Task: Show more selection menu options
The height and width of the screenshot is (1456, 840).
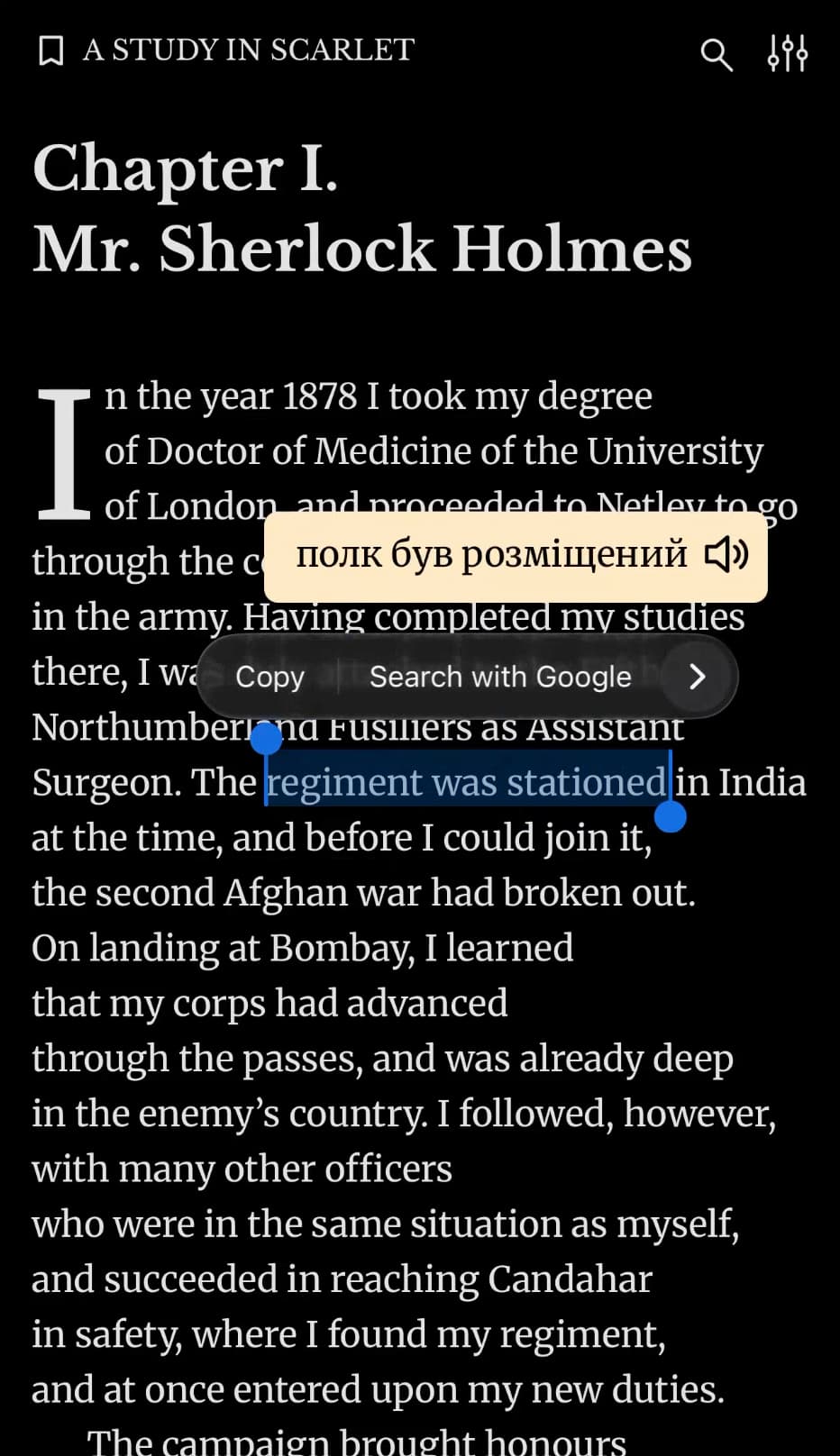Action: 697,677
